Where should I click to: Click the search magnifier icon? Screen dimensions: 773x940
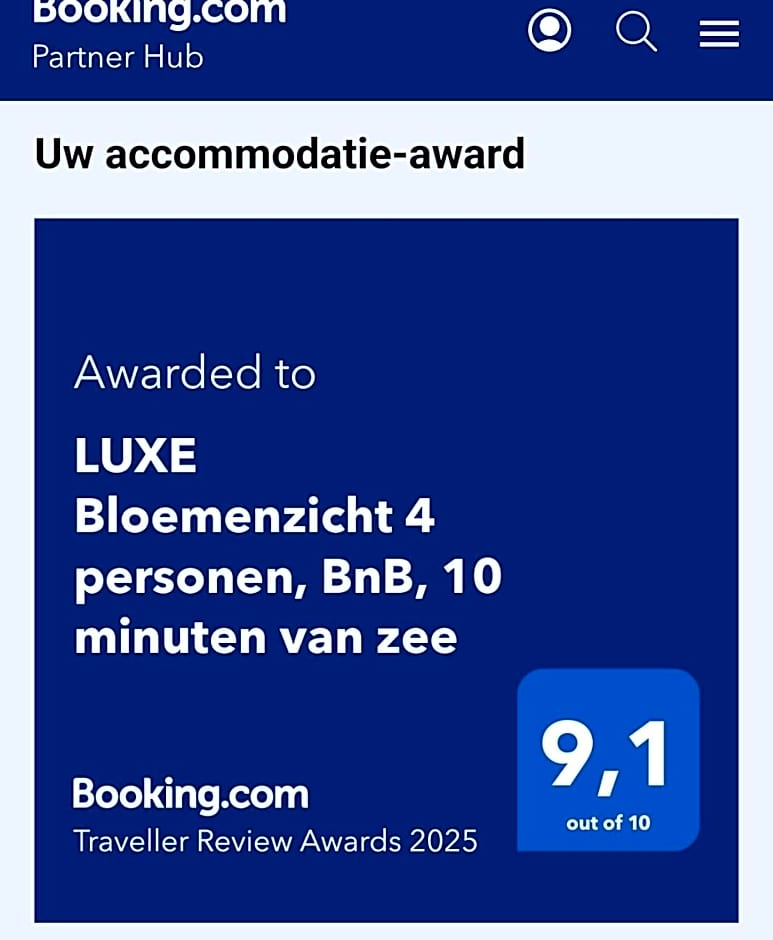[635, 32]
